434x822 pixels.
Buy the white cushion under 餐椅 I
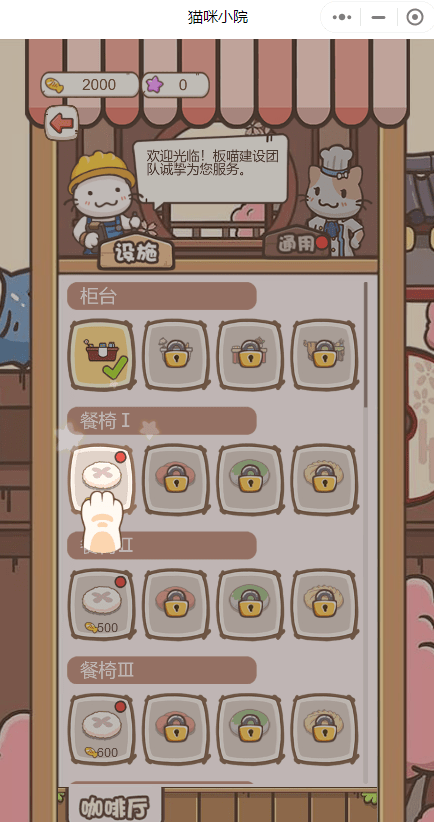[102, 480]
